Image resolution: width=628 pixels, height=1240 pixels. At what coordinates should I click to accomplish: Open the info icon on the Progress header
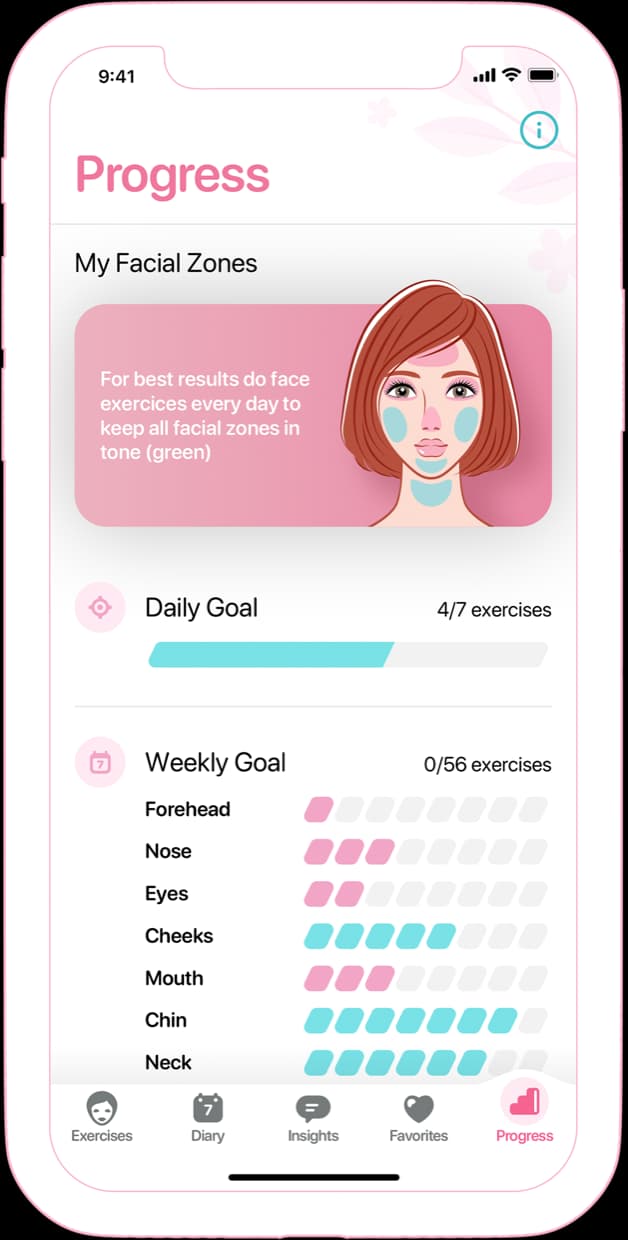(539, 130)
